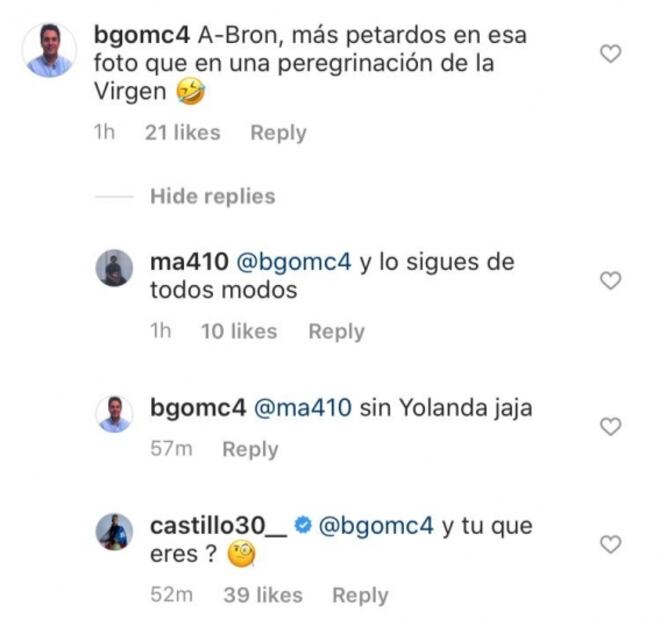The image size is (660, 620).
Task: View the 21 likes on bgomc4's comment
Action: (x=182, y=133)
